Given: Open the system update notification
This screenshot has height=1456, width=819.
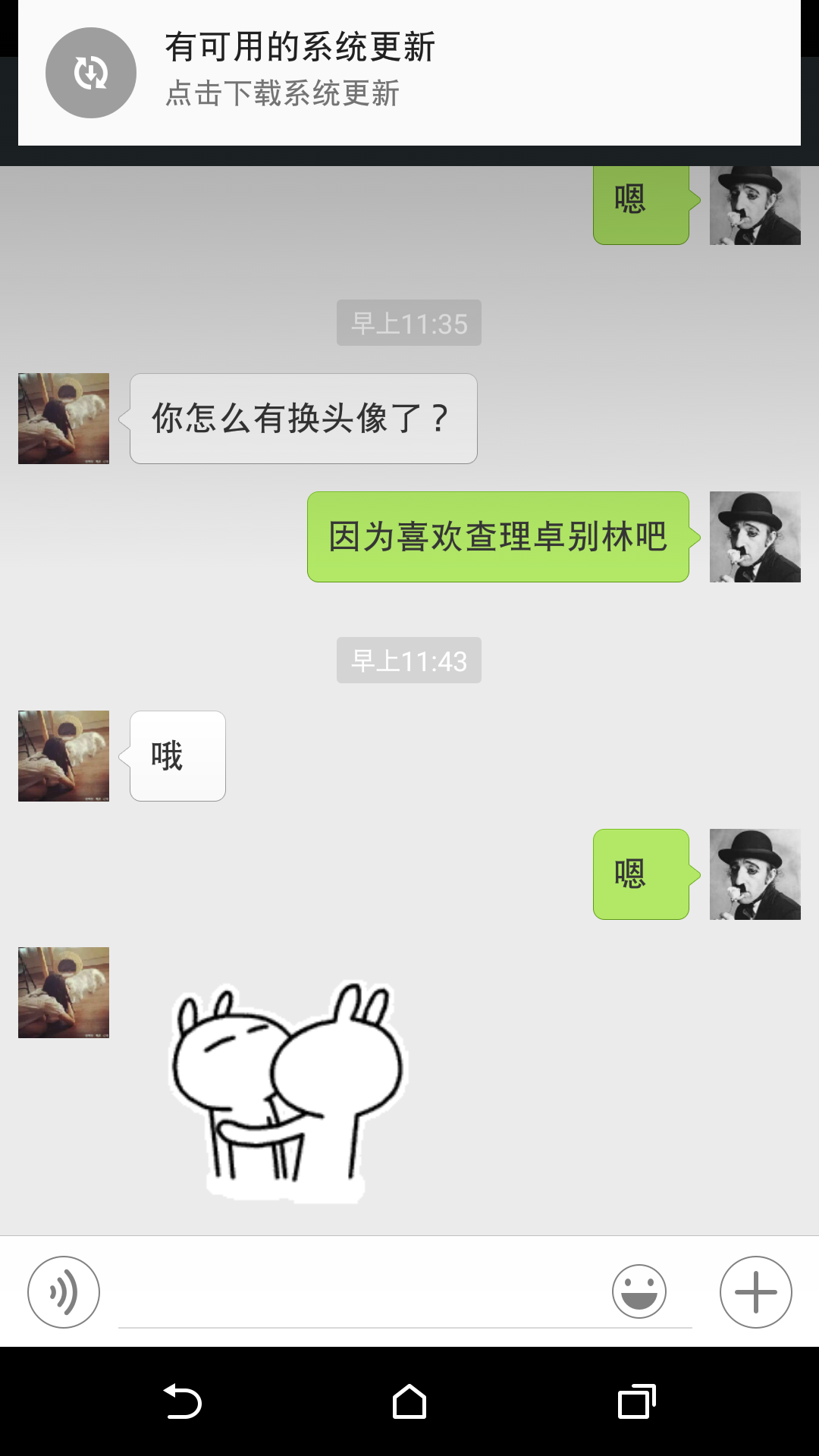Looking at the screenshot, I should tap(409, 73).
